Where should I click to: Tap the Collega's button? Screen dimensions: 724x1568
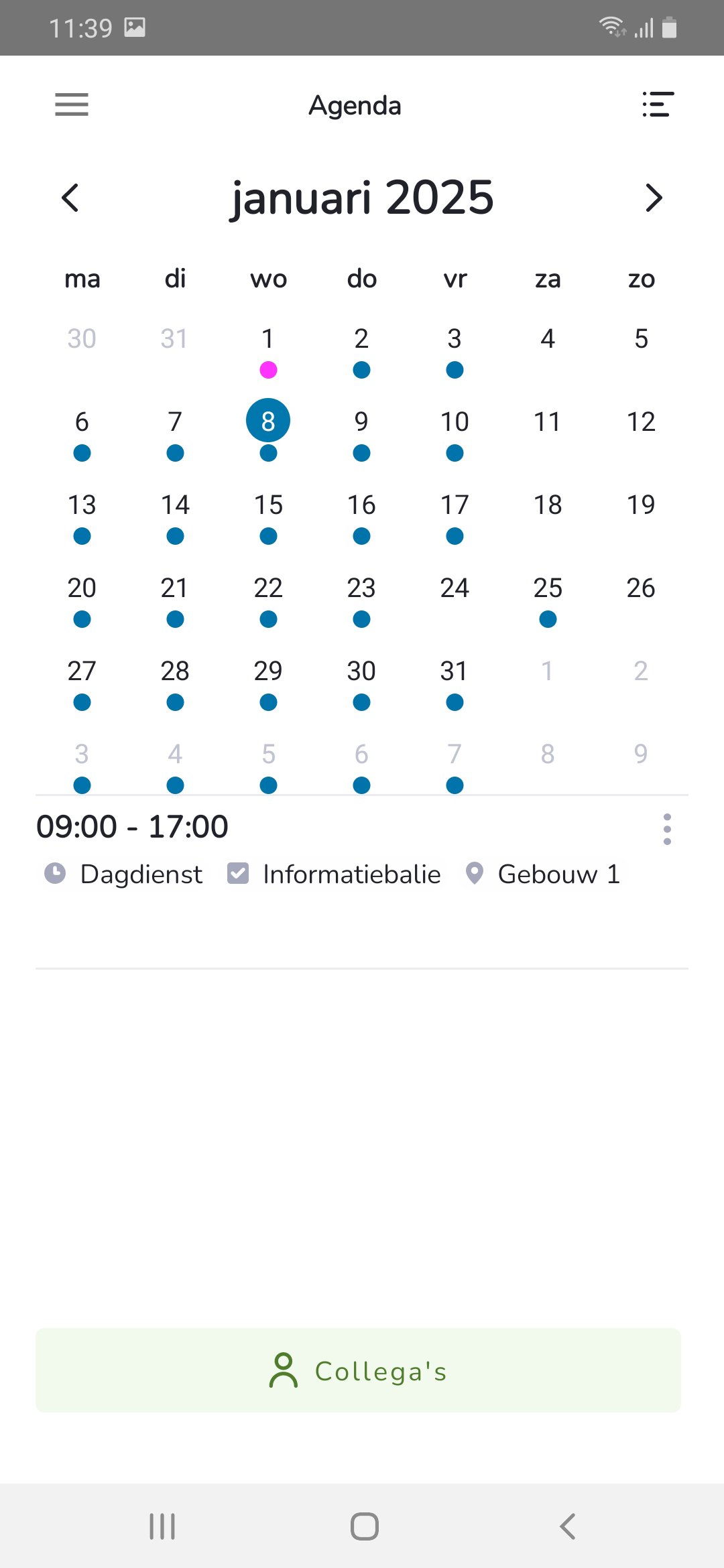pos(358,1370)
